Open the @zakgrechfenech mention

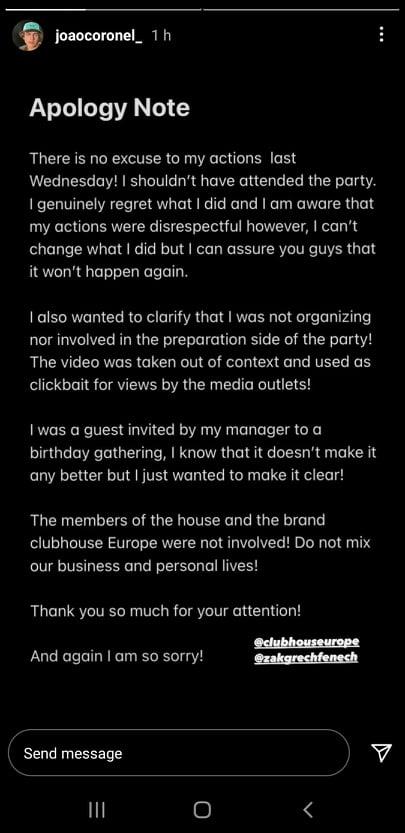pyautogui.click(x=307, y=657)
